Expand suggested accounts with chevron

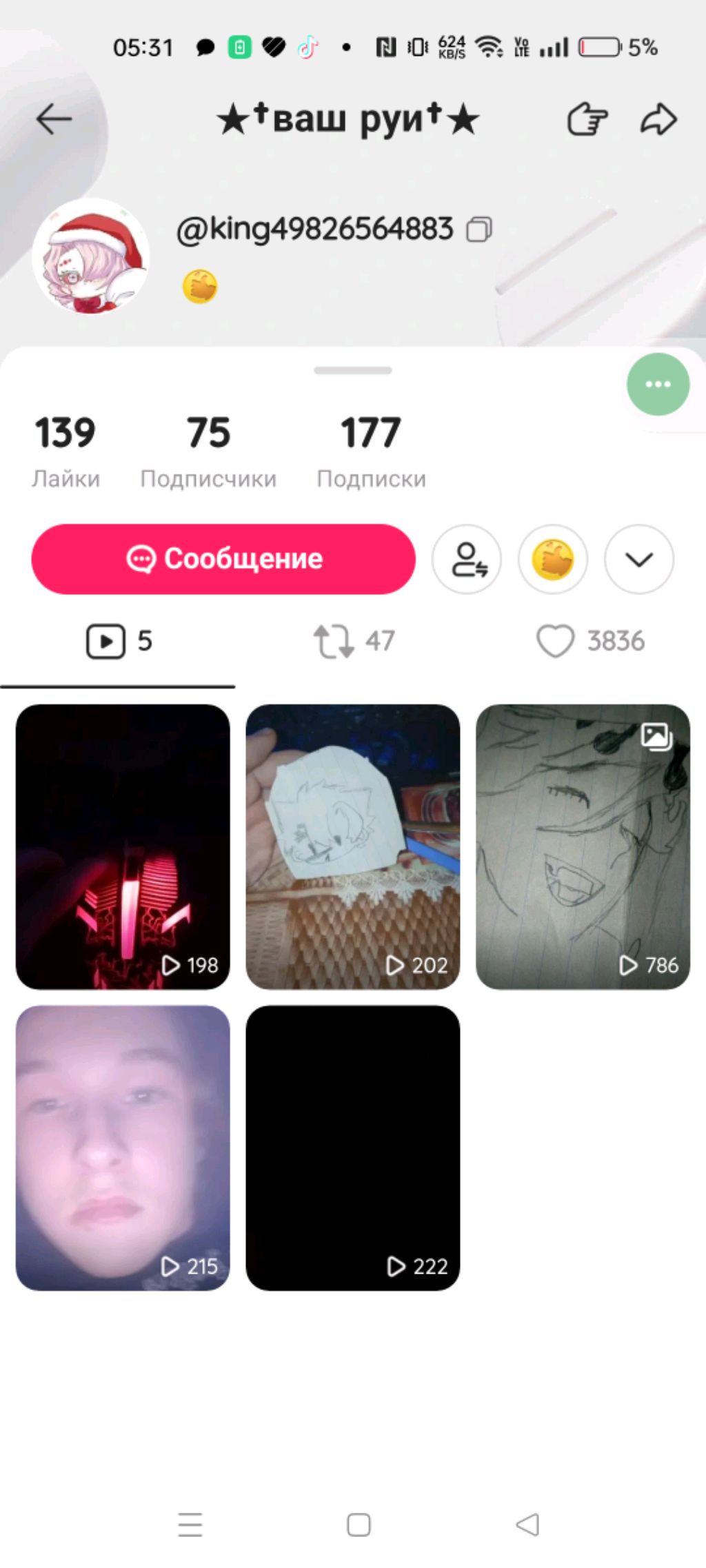(639, 559)
